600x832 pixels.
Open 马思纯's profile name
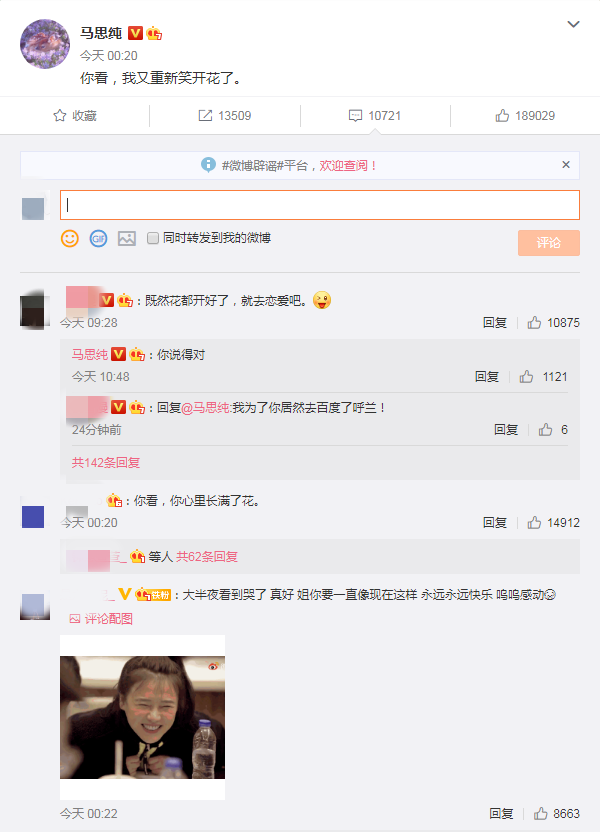100,33
